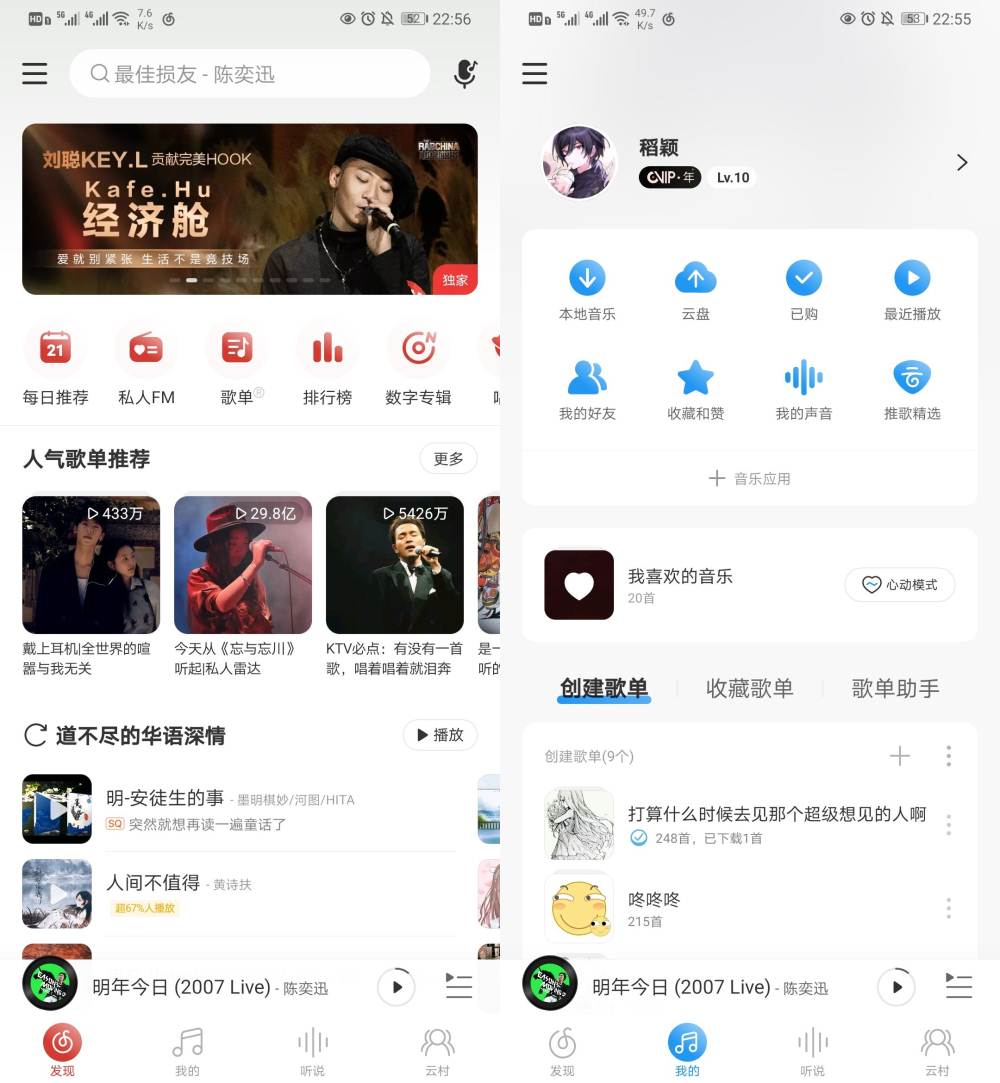1000x1083 pixels.
Task: Tap the search bar showing 最佳损友
Action: pos(248,73)
